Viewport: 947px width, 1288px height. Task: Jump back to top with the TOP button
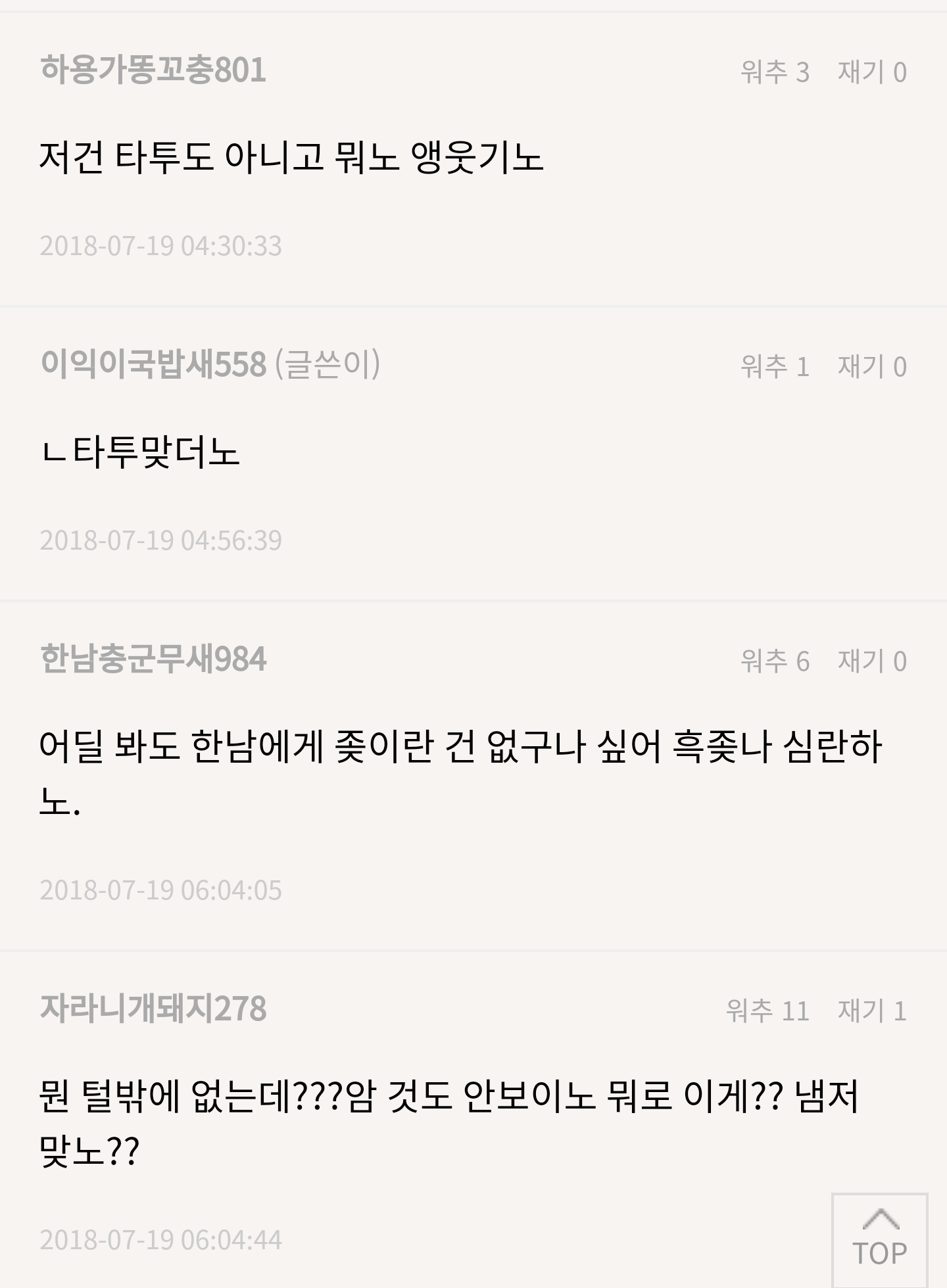[x=879, y=1239]
